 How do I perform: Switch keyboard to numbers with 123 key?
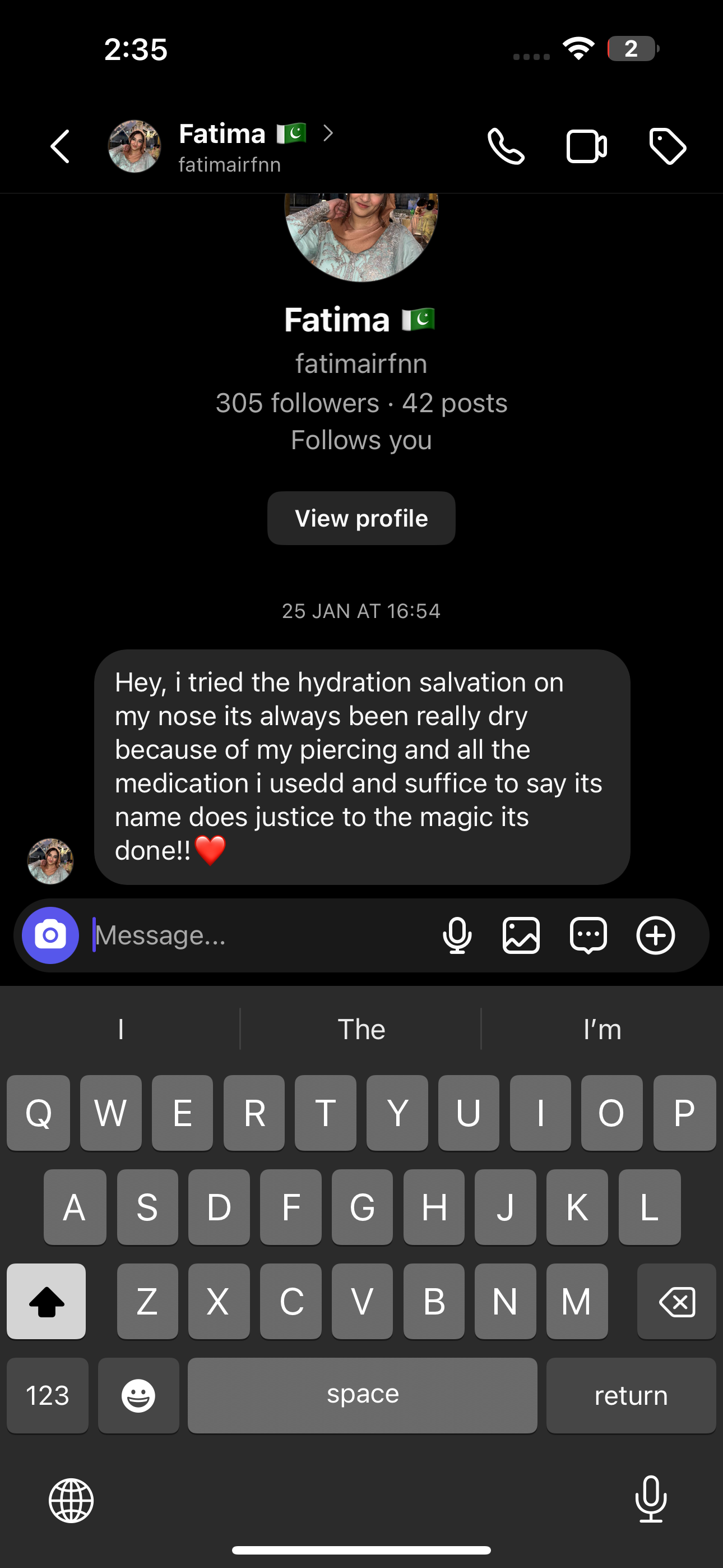click(x=48, y=1395)
